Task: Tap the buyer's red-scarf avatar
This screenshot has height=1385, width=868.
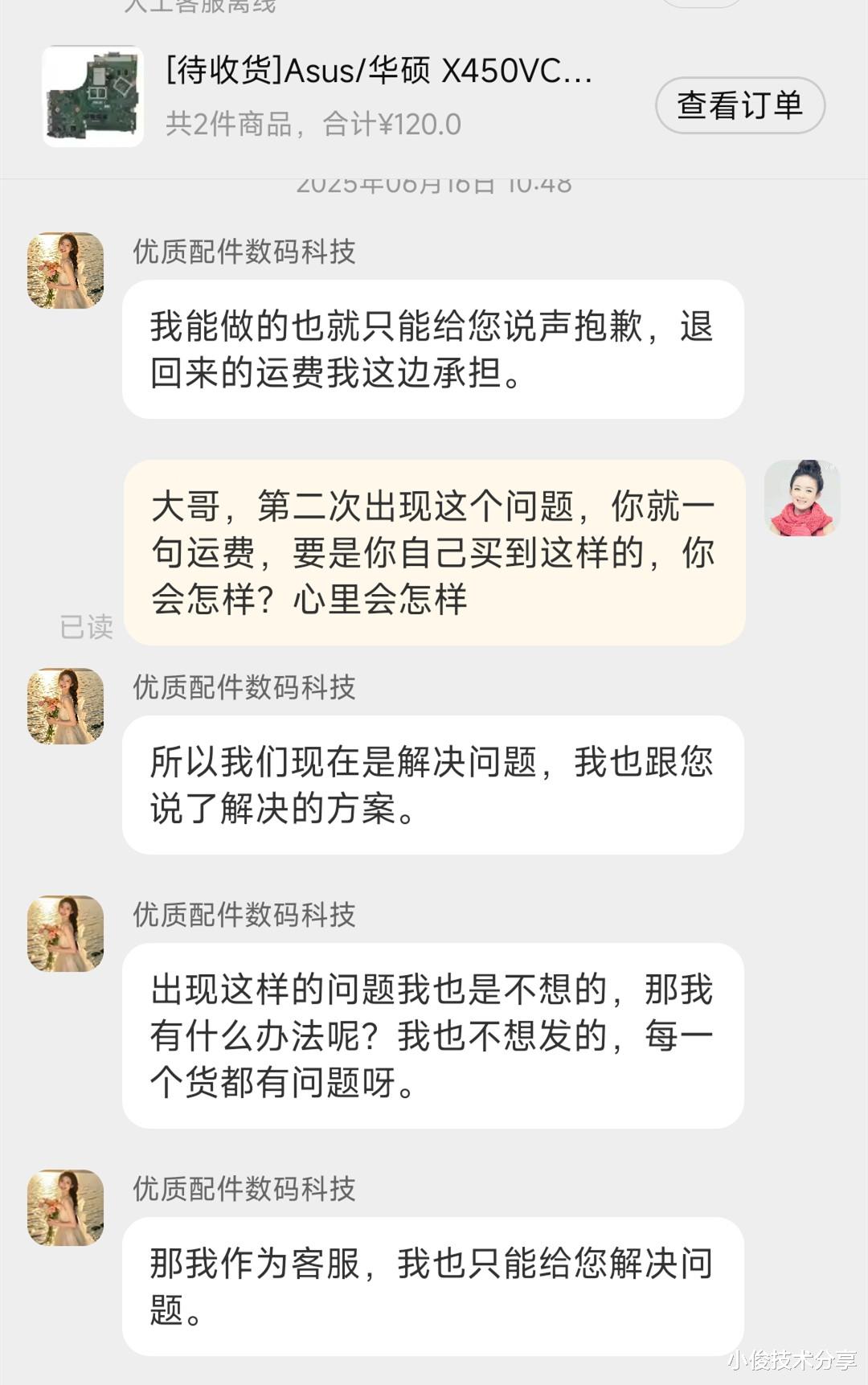Action: [801, 498]
